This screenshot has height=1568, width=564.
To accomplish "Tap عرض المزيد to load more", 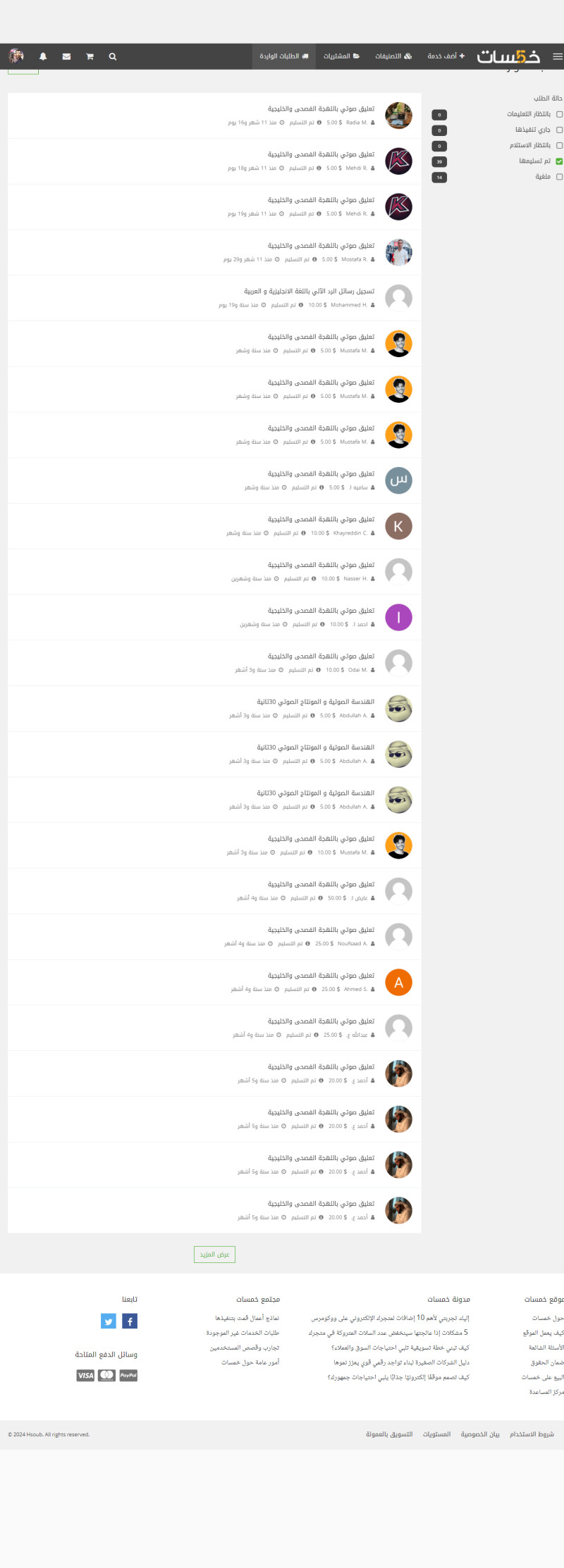I will click(214, 1254).
